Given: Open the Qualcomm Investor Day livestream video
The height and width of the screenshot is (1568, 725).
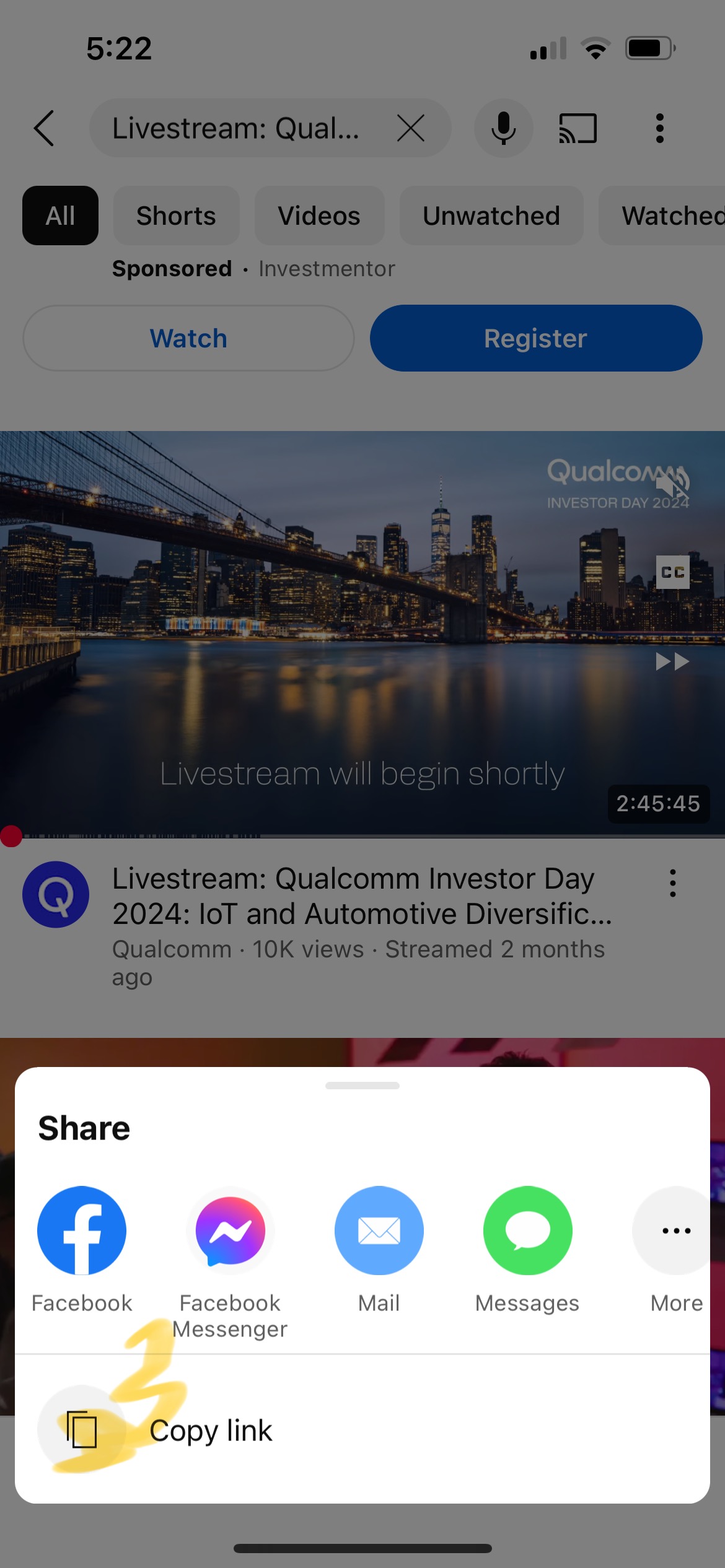Looking at the screenshot, I should 362,632.
